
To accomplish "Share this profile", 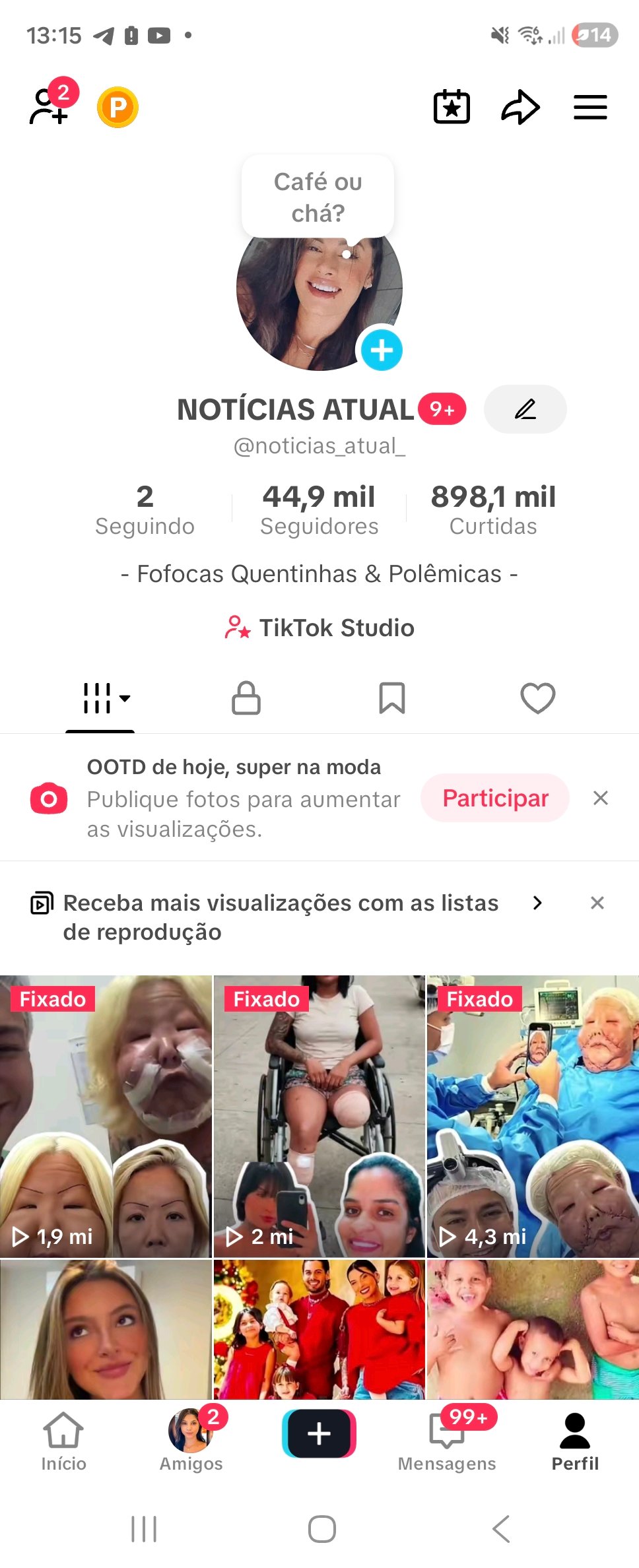I will (520, 107).
